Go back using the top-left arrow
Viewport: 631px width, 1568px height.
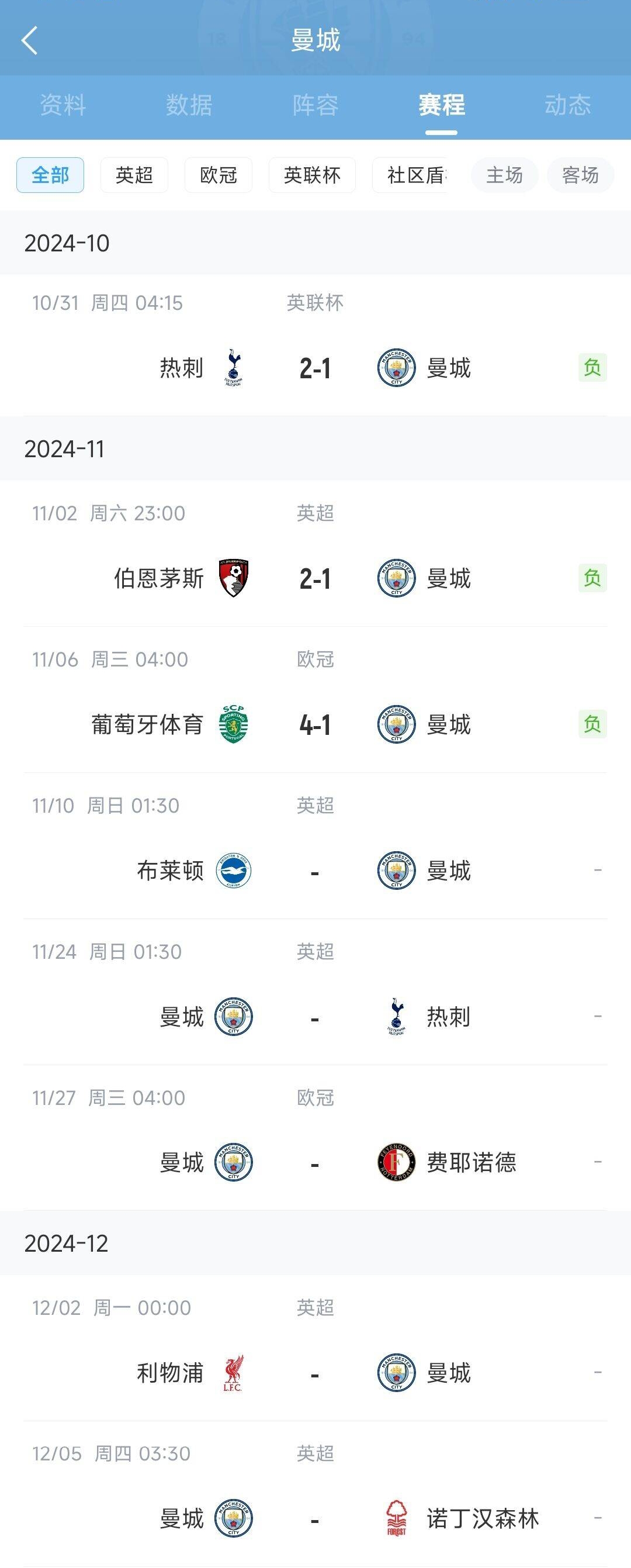click(29, 41)
